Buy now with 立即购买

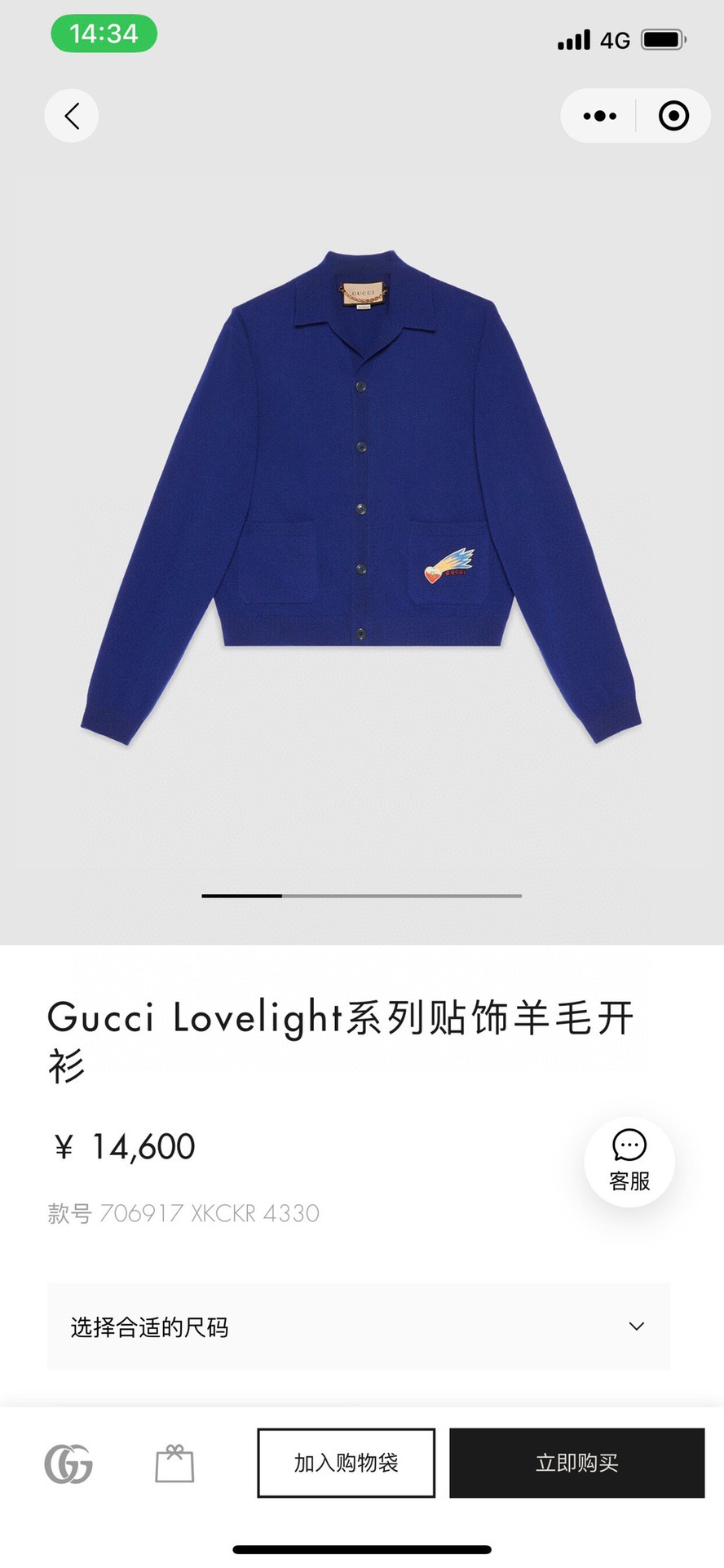[576, 1463]
